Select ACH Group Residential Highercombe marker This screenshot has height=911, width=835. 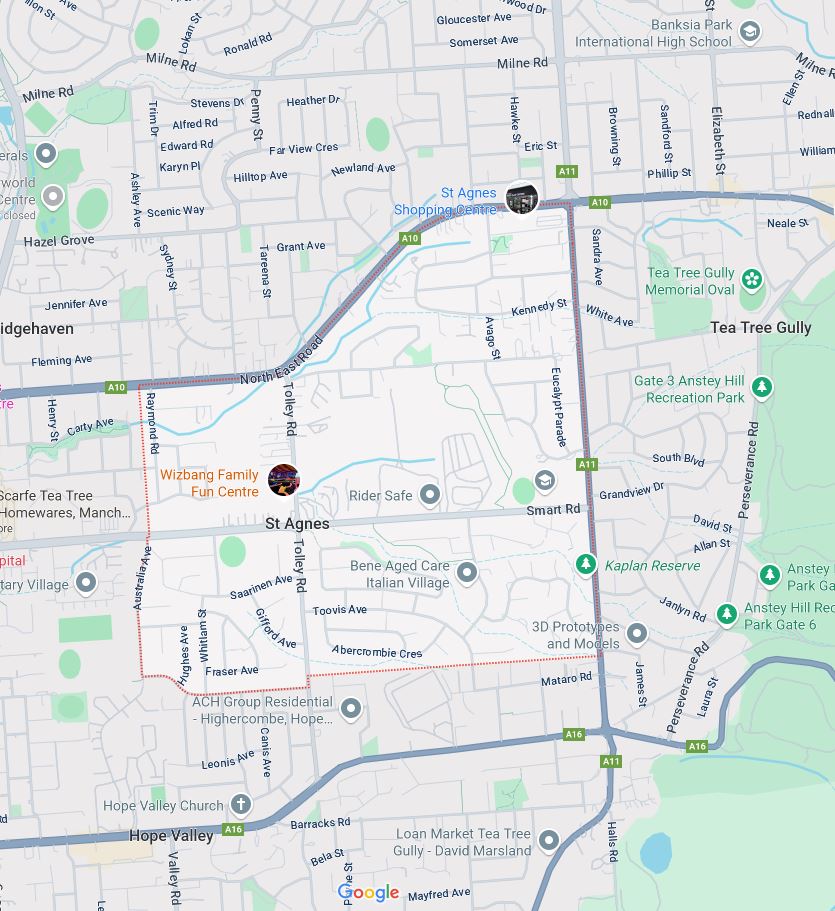350,709
